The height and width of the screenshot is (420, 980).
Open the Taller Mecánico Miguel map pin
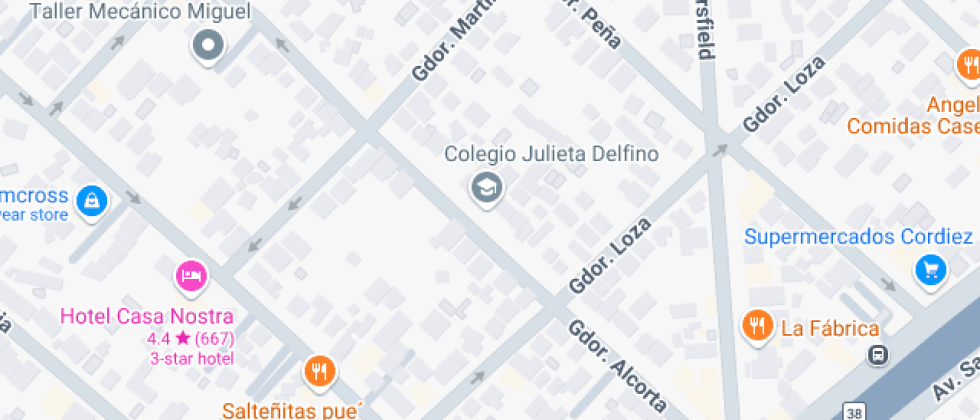[209, 44]
